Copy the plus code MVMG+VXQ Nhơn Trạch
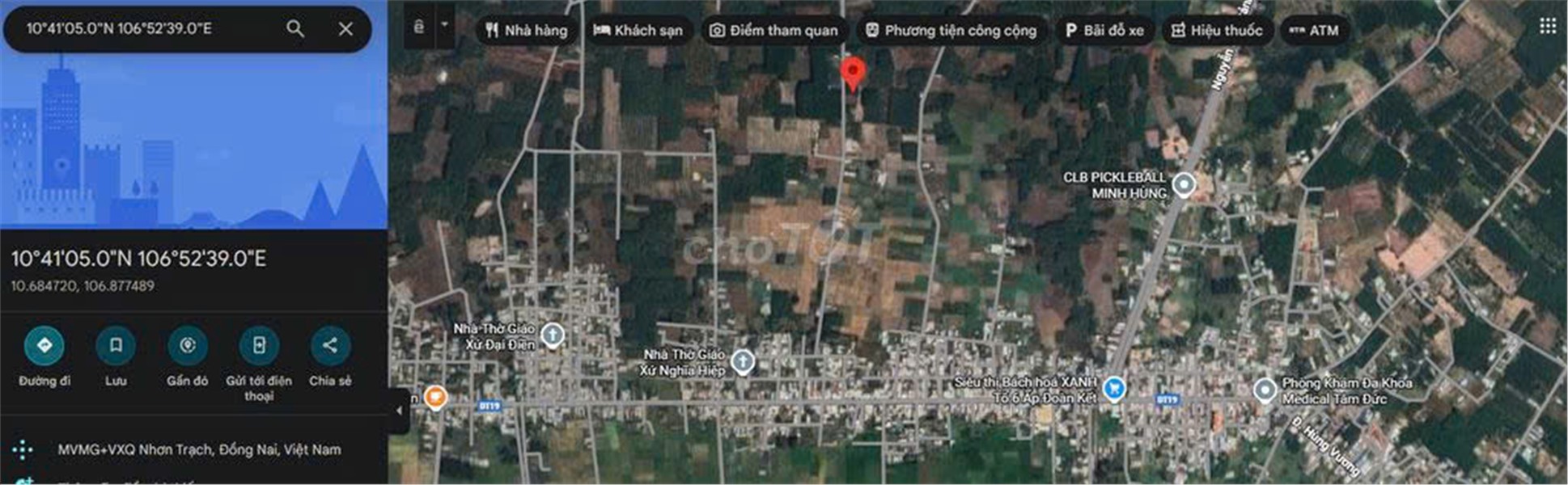Image resolution: width=1568 pixels, height=485 pixels. pos(199,449)
